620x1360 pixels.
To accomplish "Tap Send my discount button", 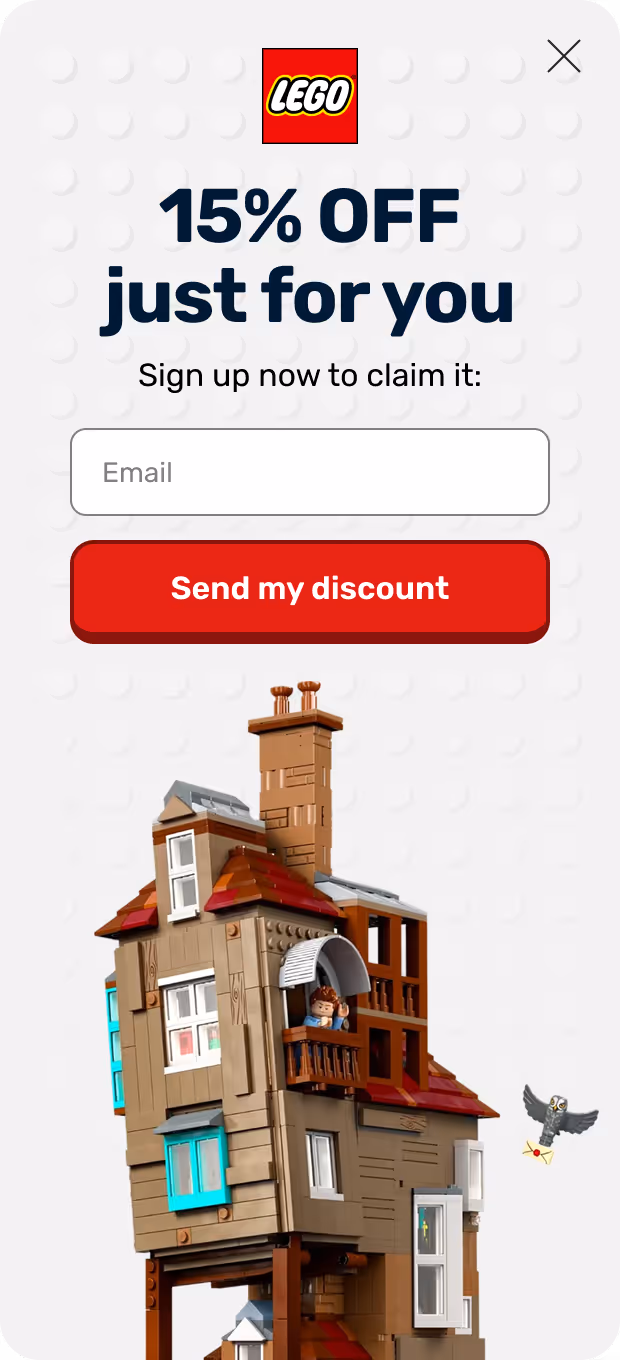I will click(310, 589).
